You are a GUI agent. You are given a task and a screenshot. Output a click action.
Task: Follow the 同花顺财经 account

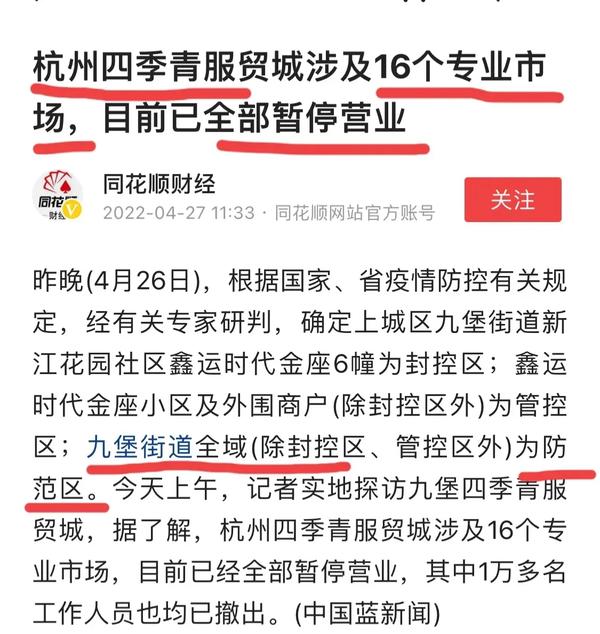tap(513, 200)
